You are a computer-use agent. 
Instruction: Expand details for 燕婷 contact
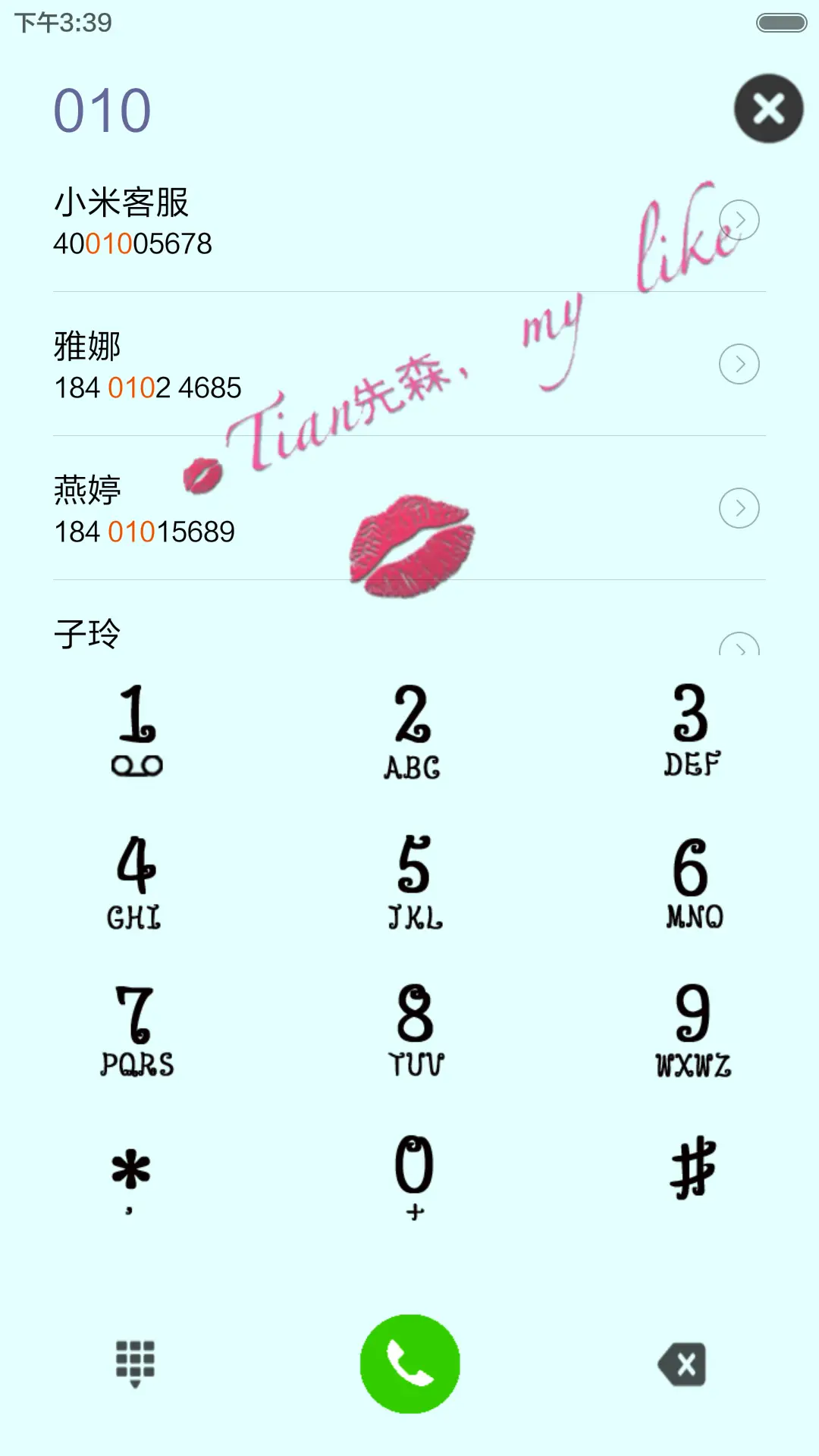point(739,509)
